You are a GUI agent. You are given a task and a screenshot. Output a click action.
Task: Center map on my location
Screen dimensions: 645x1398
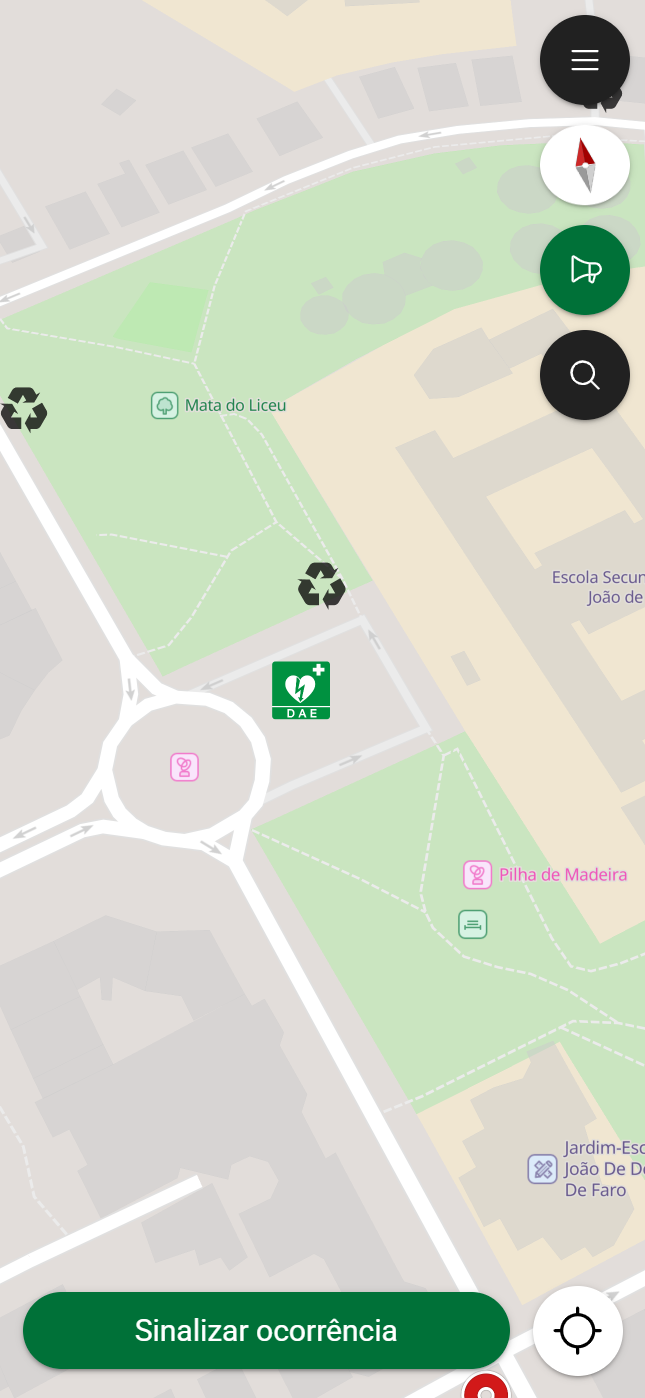578,1331
